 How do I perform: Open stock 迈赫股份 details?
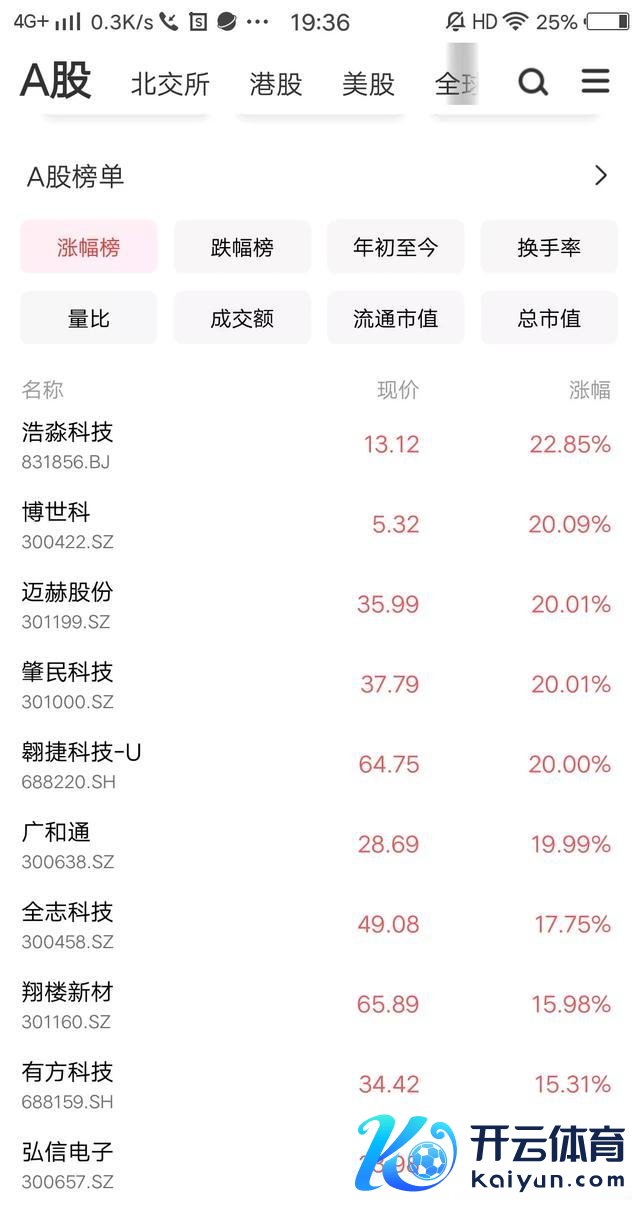click(68, 604)
